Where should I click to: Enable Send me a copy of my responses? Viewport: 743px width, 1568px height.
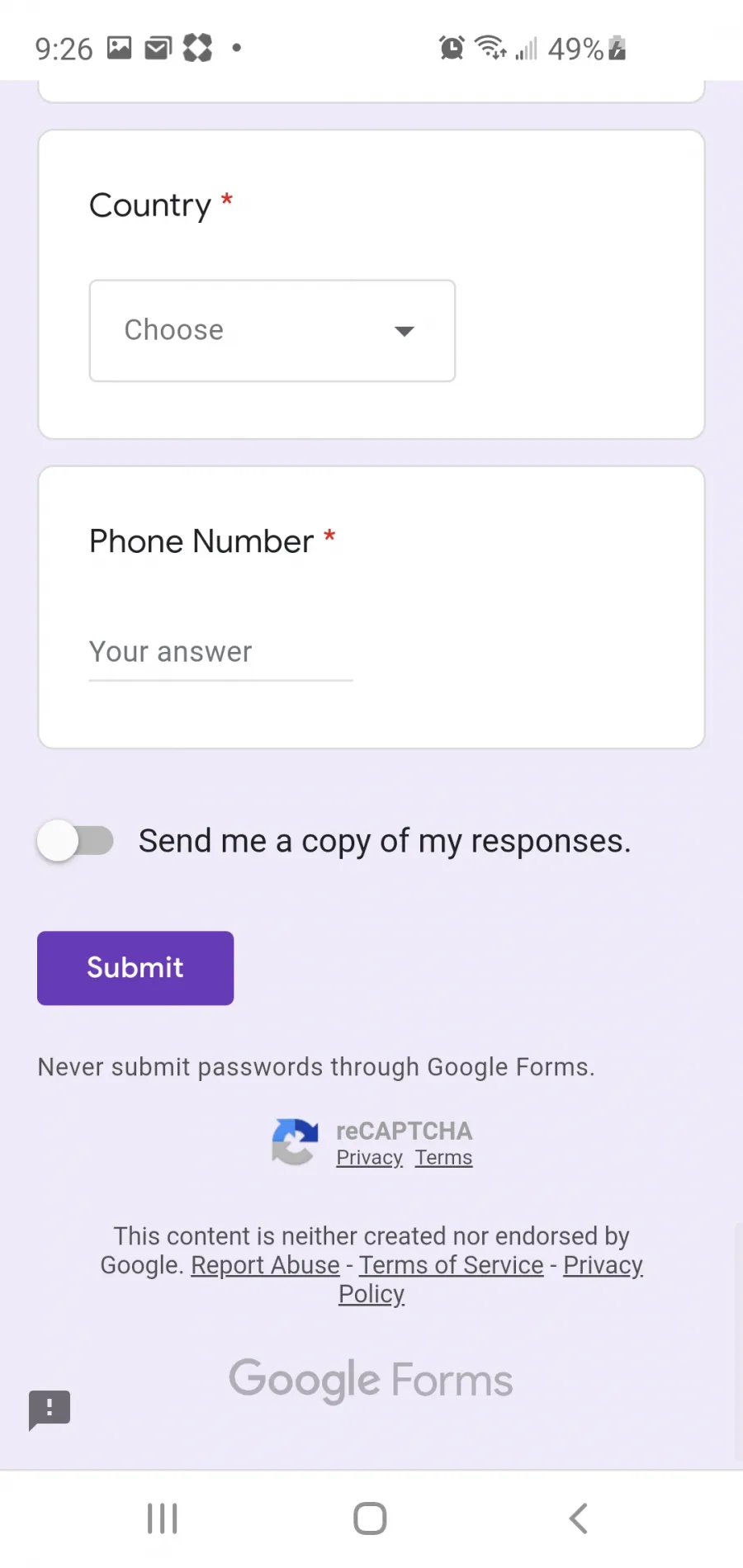[75, 841]
